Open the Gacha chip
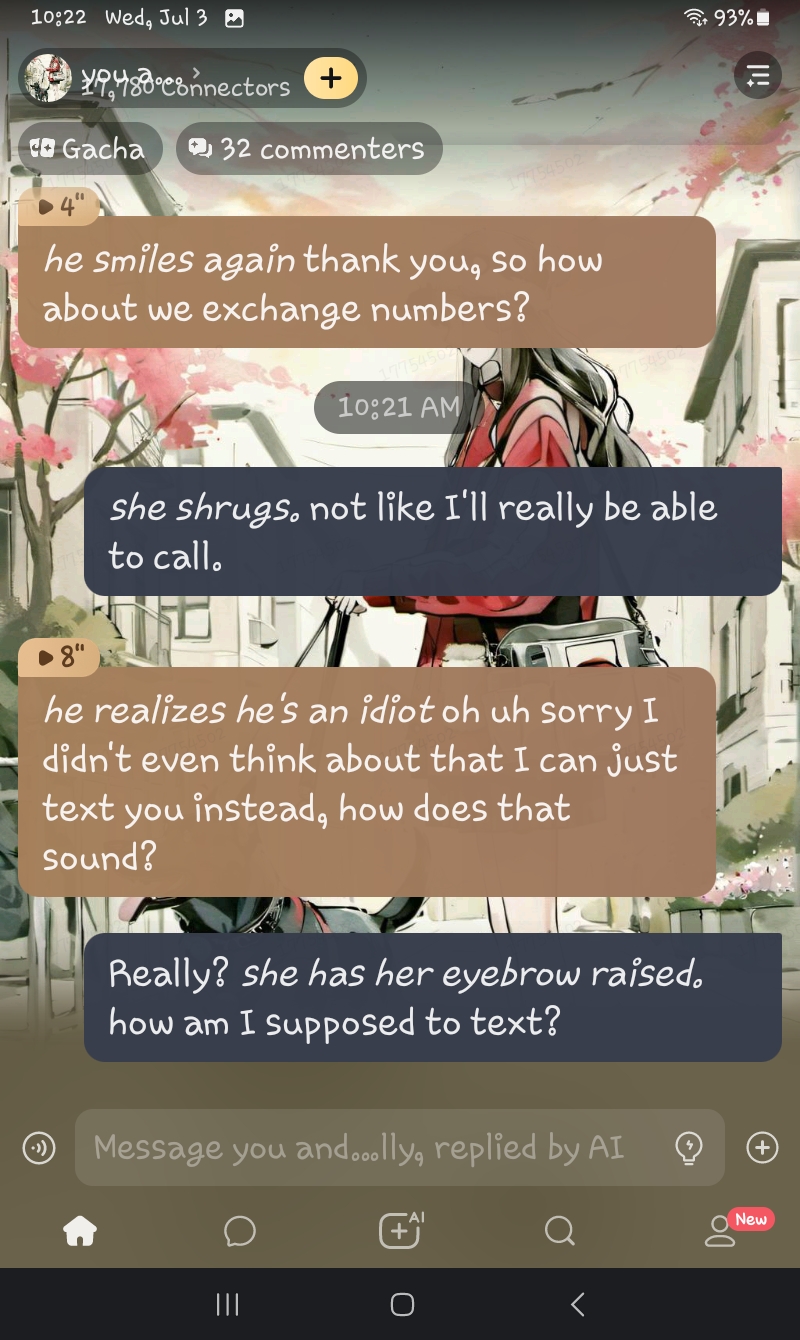This screenshot has width=800, height=1340. coord(89,149)
